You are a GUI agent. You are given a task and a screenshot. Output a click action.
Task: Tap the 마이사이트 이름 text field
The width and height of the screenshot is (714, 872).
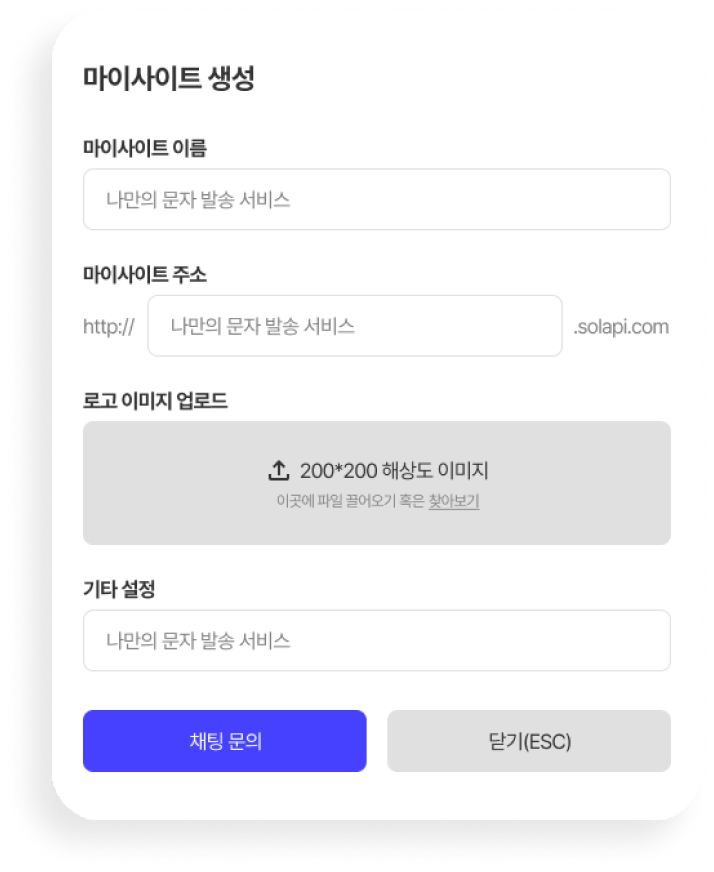coord(376,200)
